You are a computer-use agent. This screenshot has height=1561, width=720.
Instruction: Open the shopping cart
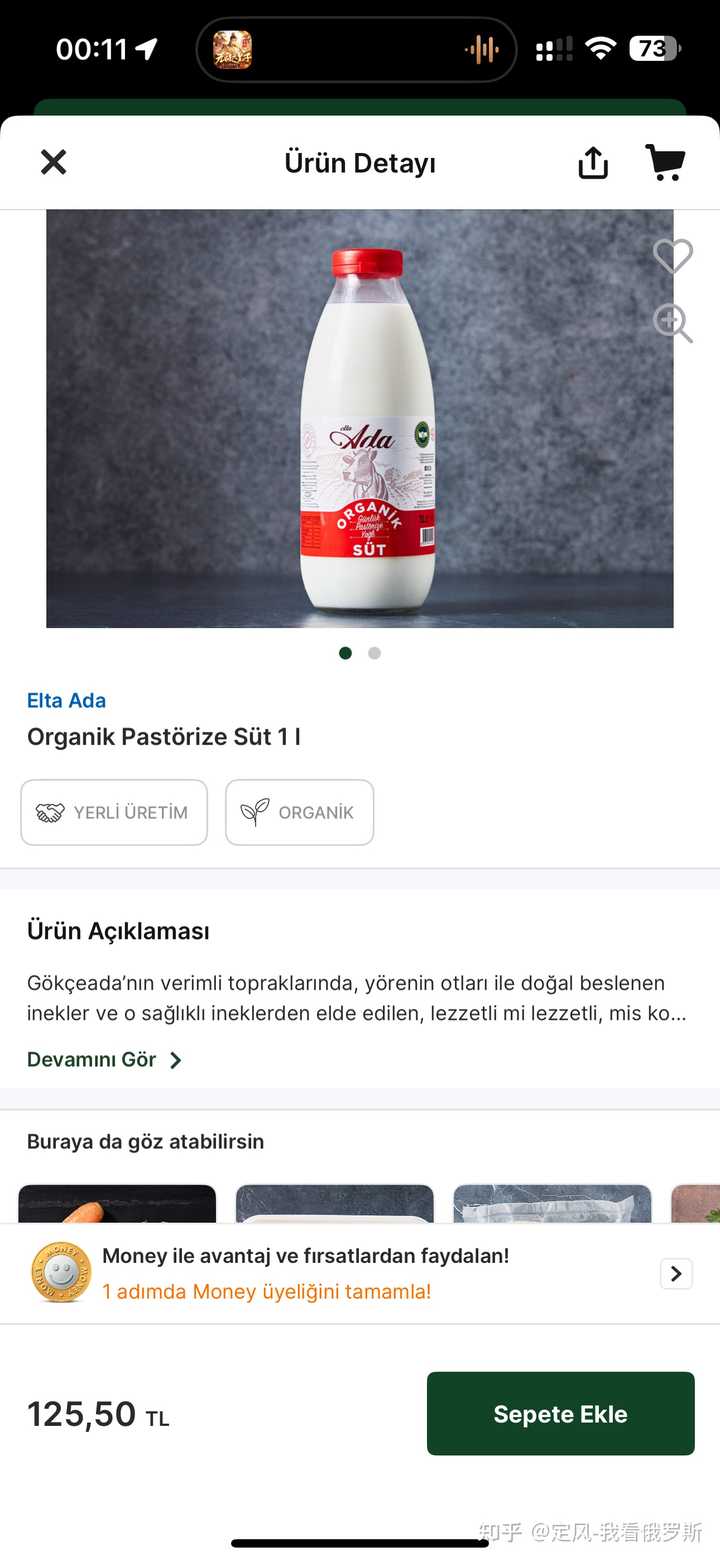[x=665, y=162]
